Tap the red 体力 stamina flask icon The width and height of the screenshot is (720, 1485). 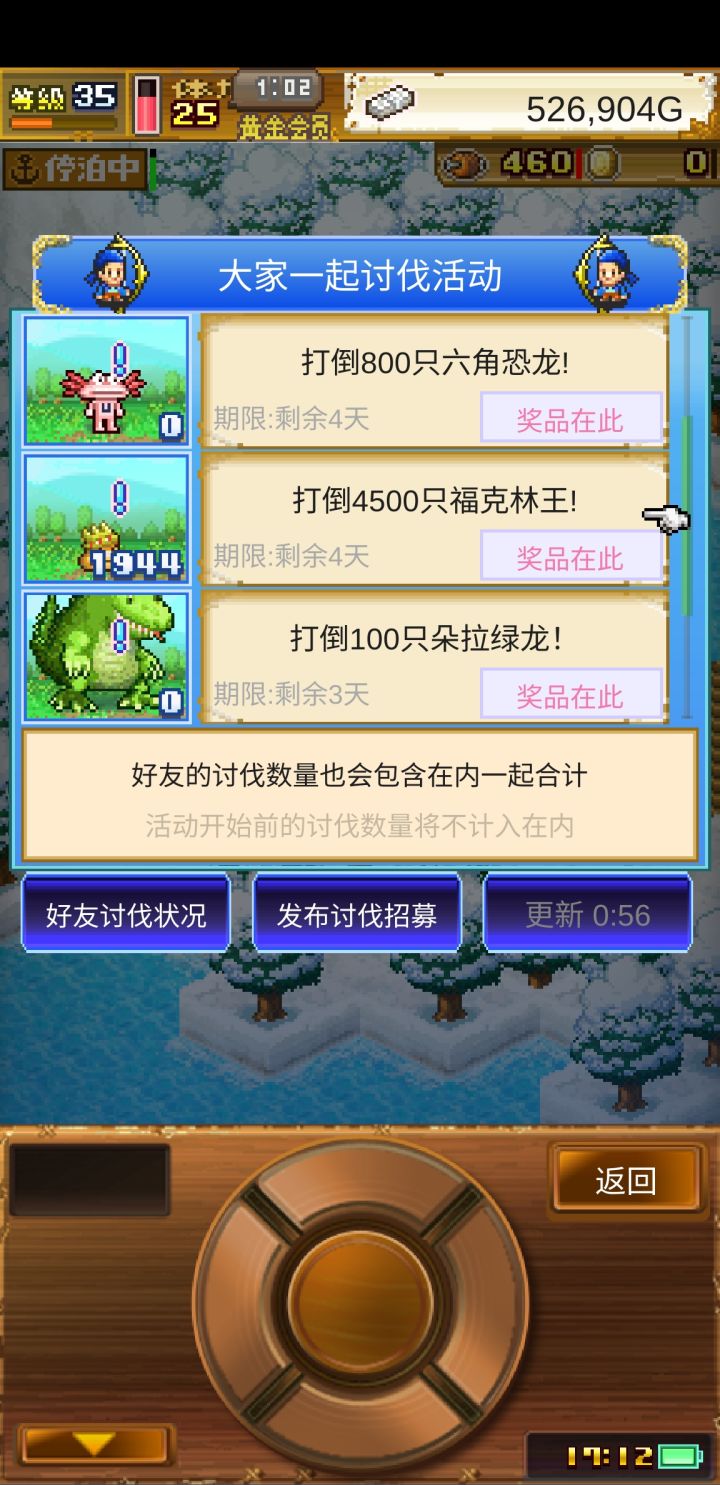click(x=148, y=100)
